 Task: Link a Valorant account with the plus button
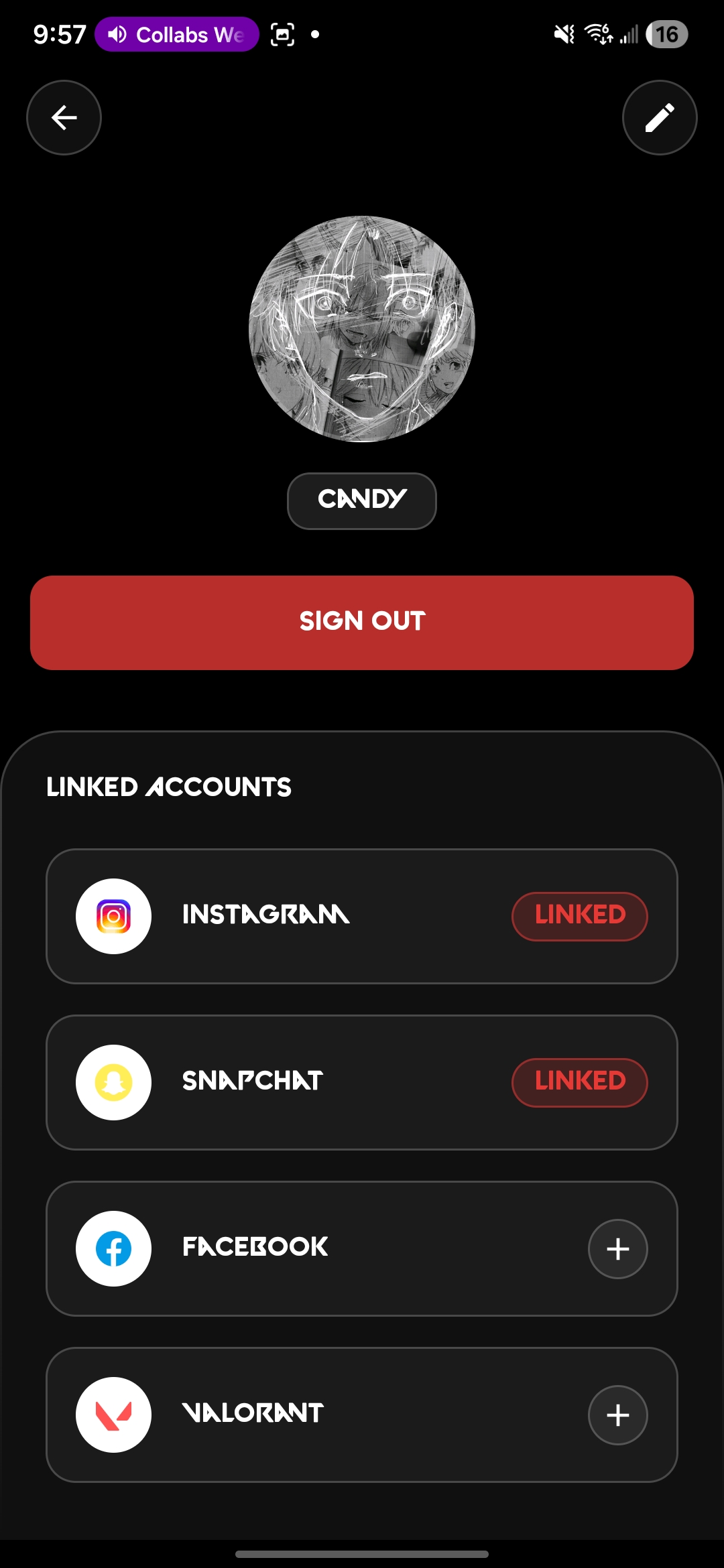click(617, 1415)
